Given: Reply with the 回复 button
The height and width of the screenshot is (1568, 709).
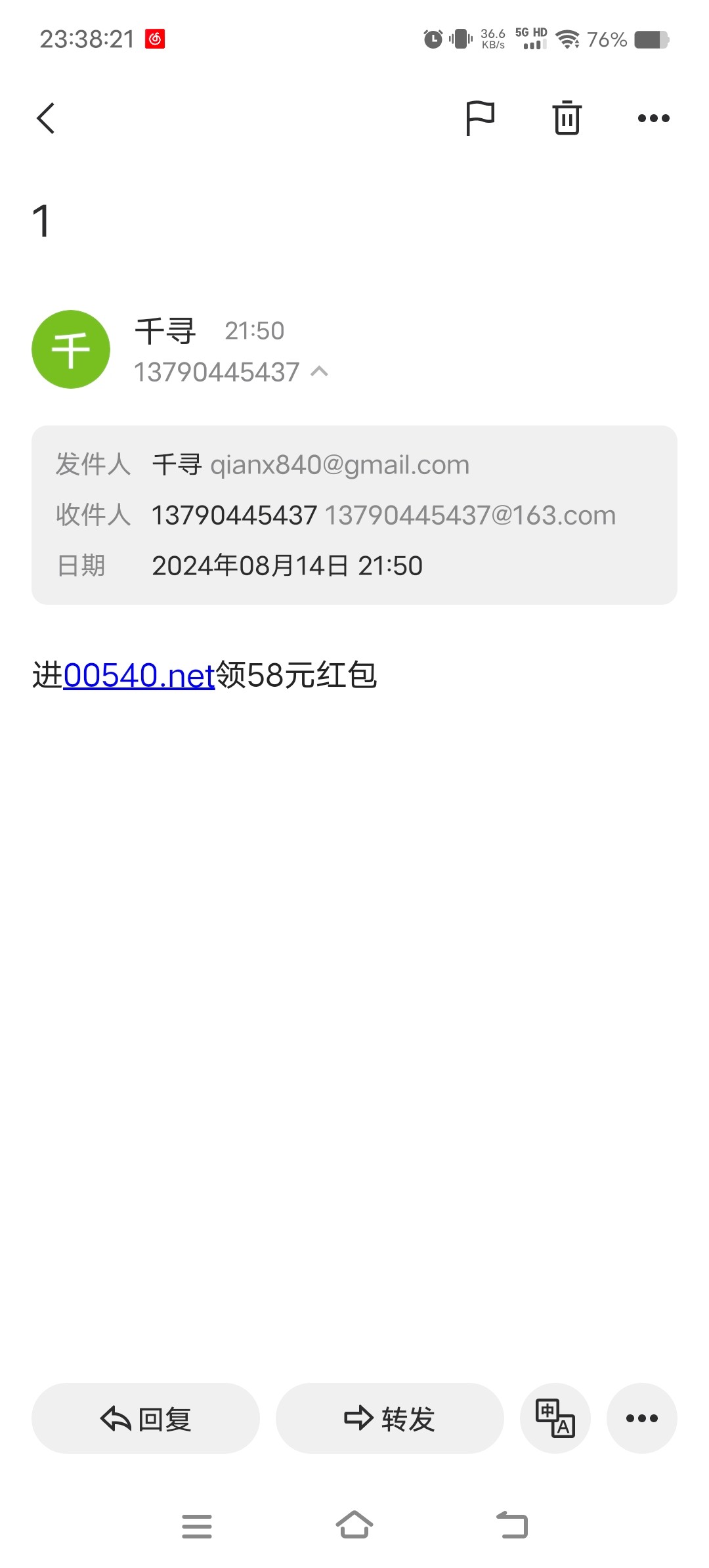Looking at the screenshot, I should [x=146, y=1418].
